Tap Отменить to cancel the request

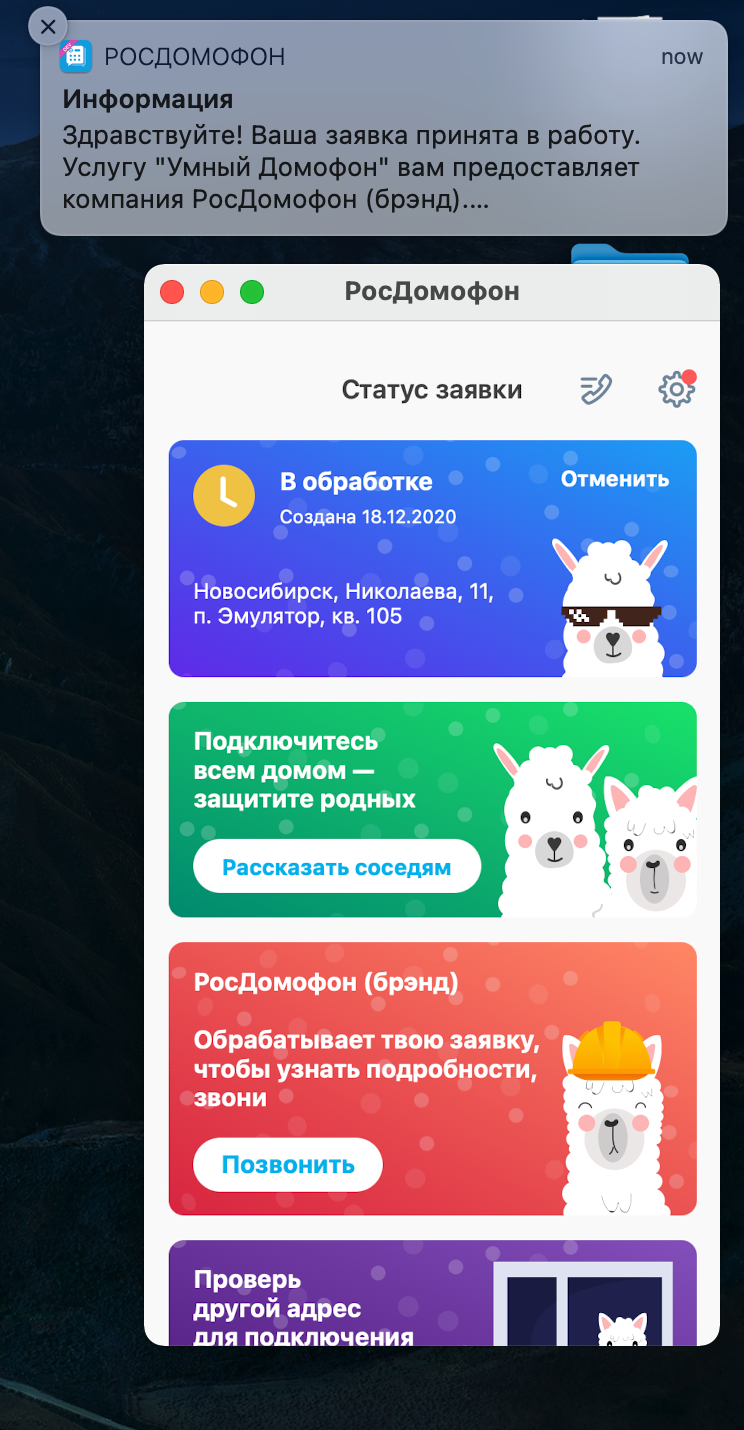pyautogui.click(x=614, y=479)
